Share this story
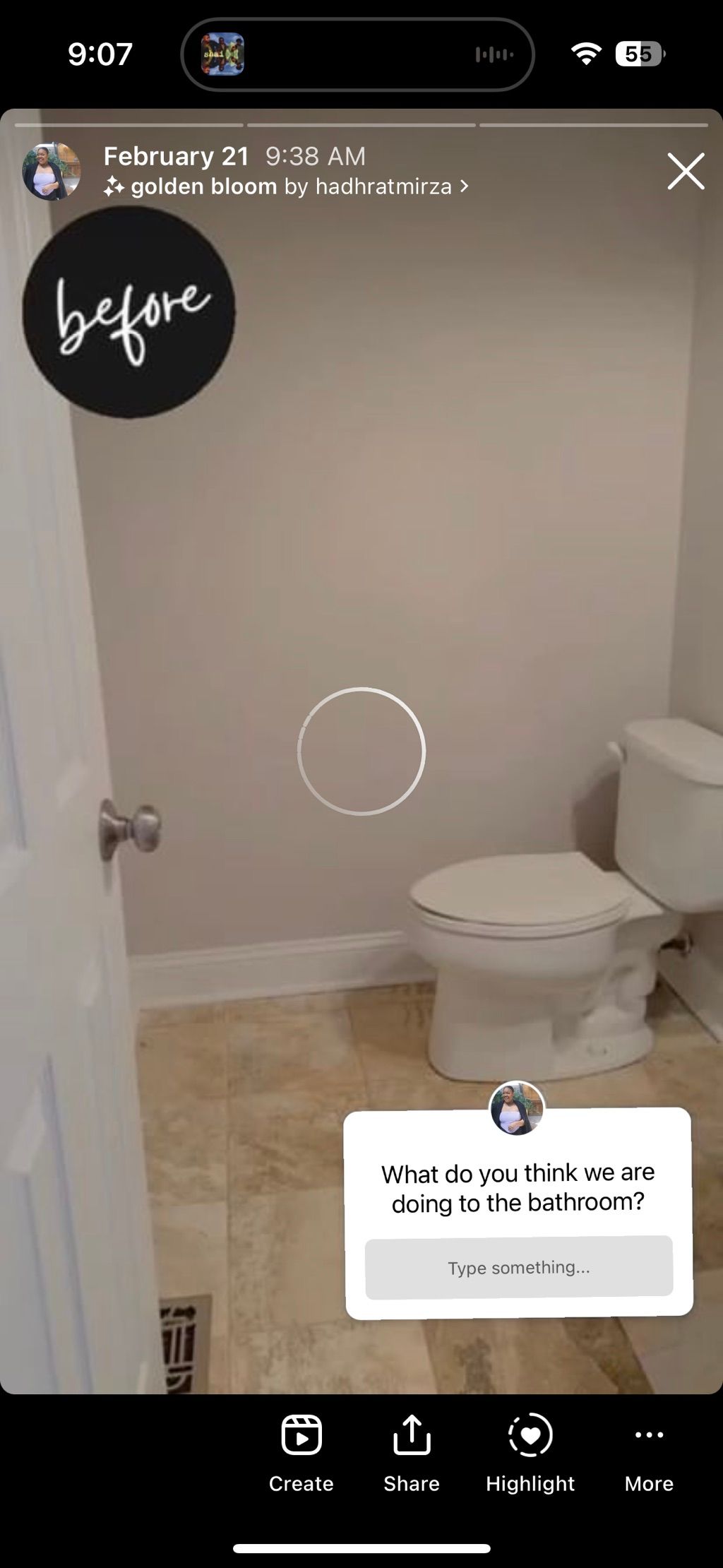Viewport: 723px width, 1568px height. pos(412,1452)
